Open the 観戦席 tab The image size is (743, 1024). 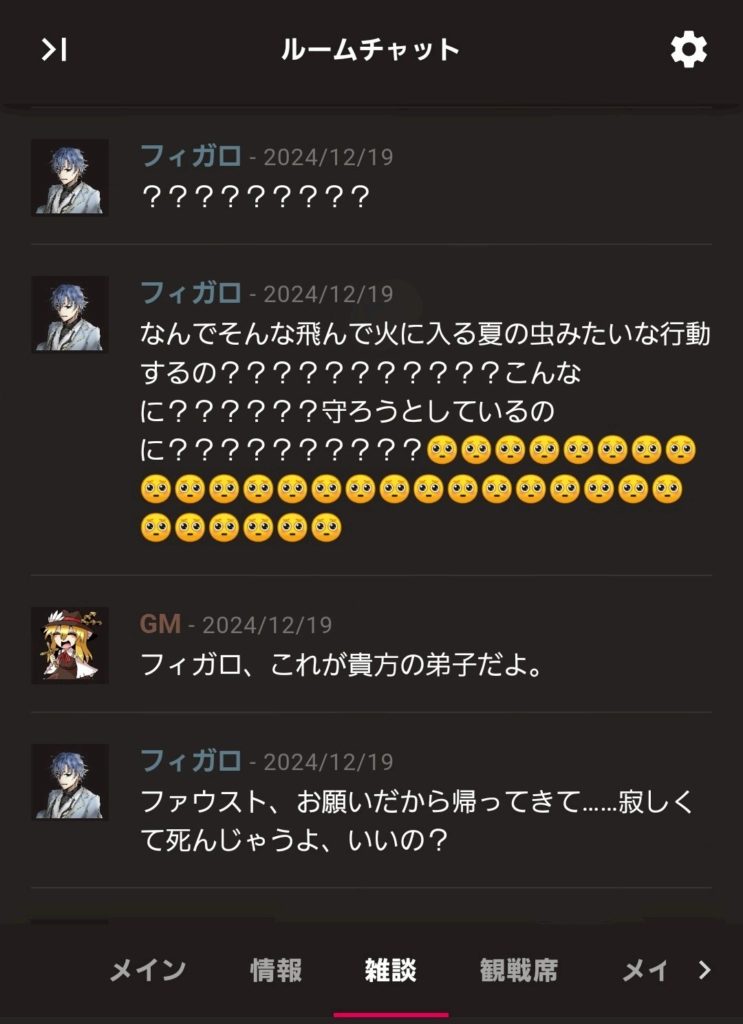tap(518, 969)
